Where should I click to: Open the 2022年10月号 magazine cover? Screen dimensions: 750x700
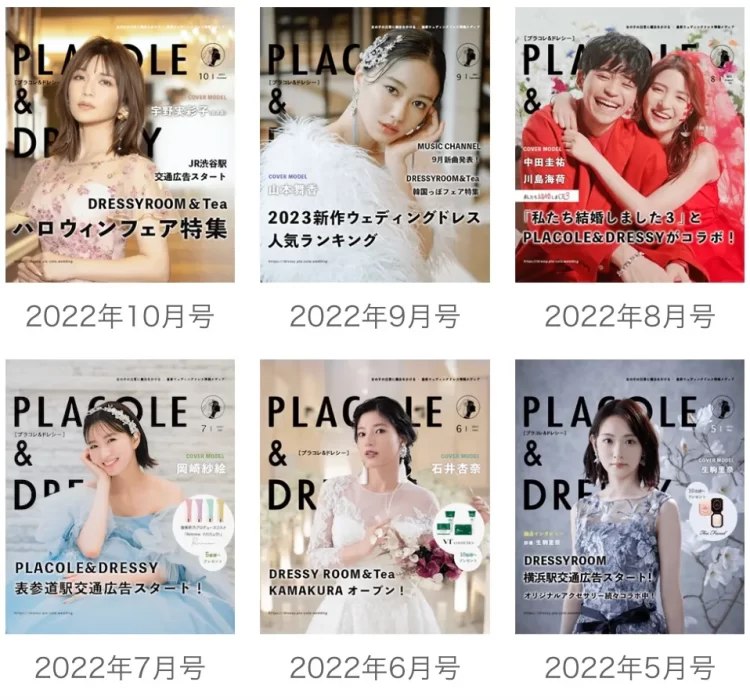120,146
